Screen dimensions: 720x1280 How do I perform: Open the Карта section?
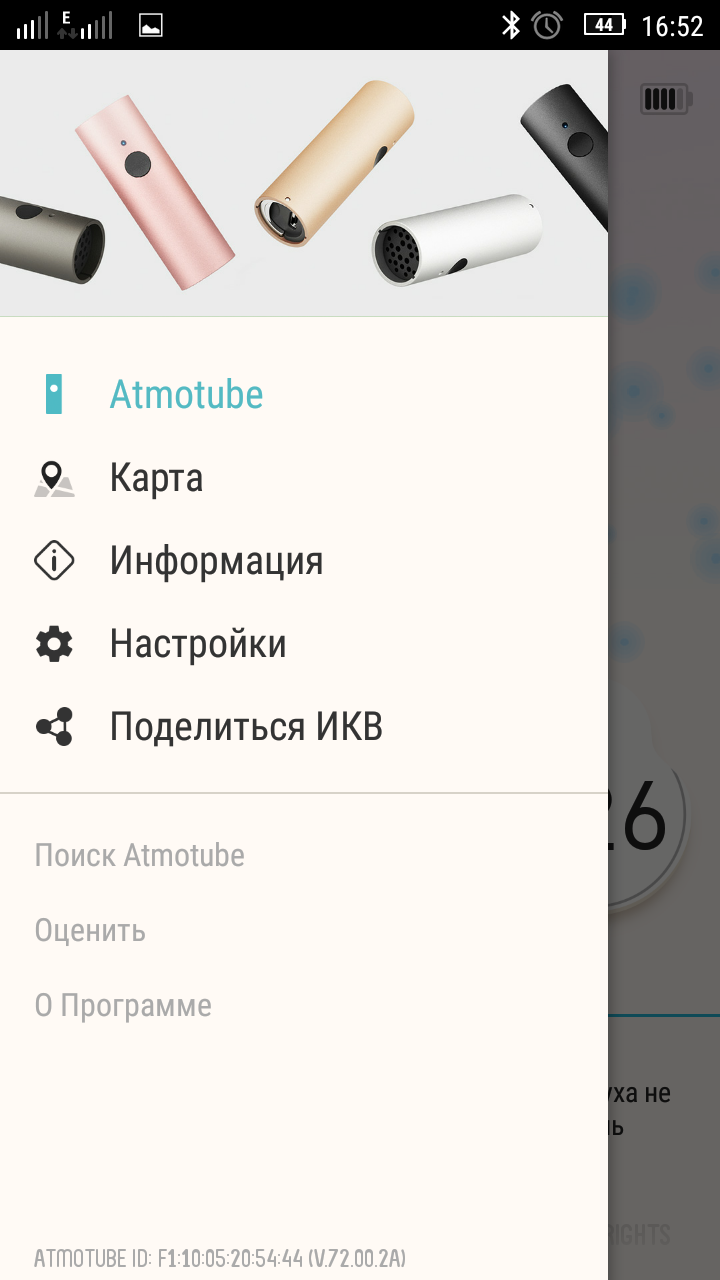coord(304,478)
